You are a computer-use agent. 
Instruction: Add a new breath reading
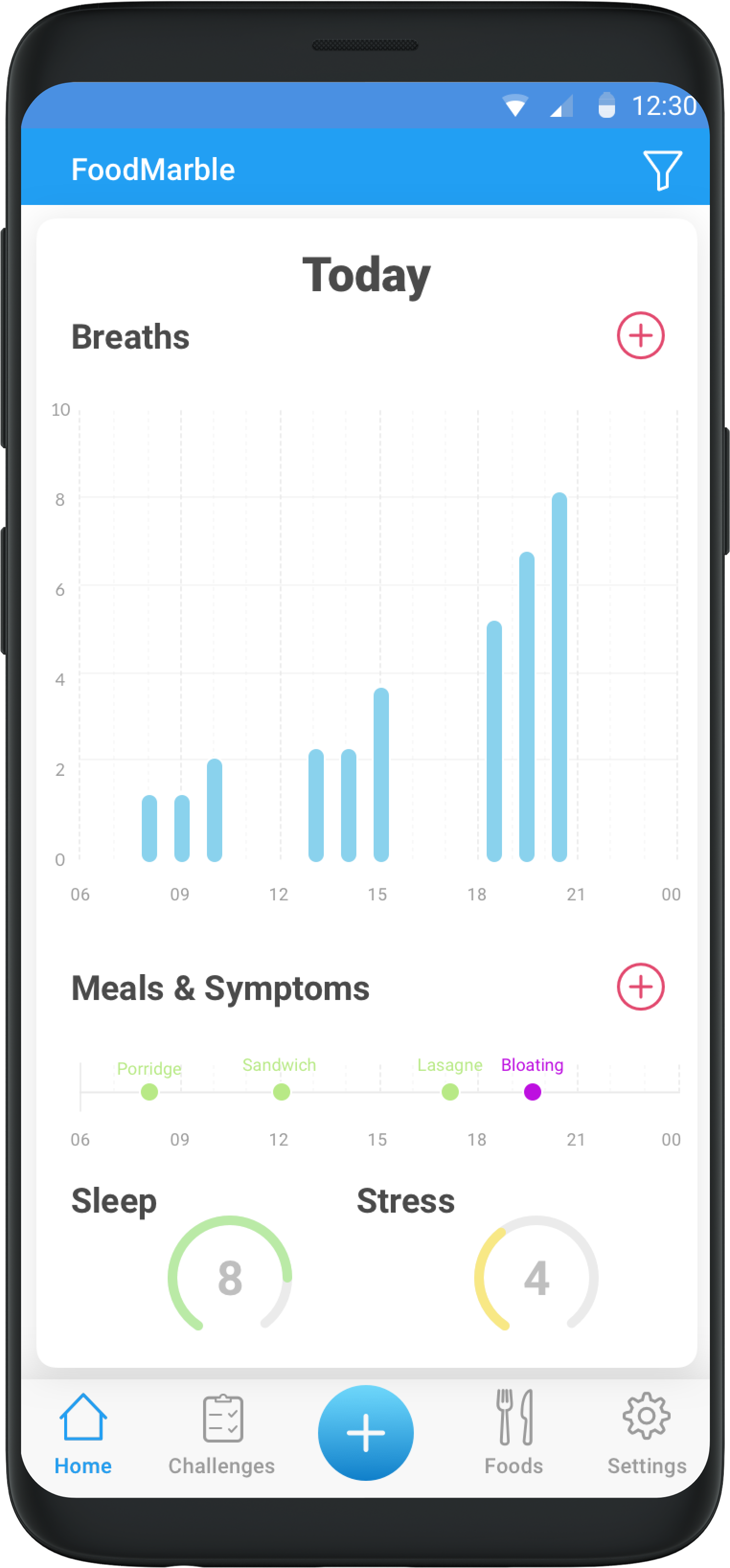640,335
